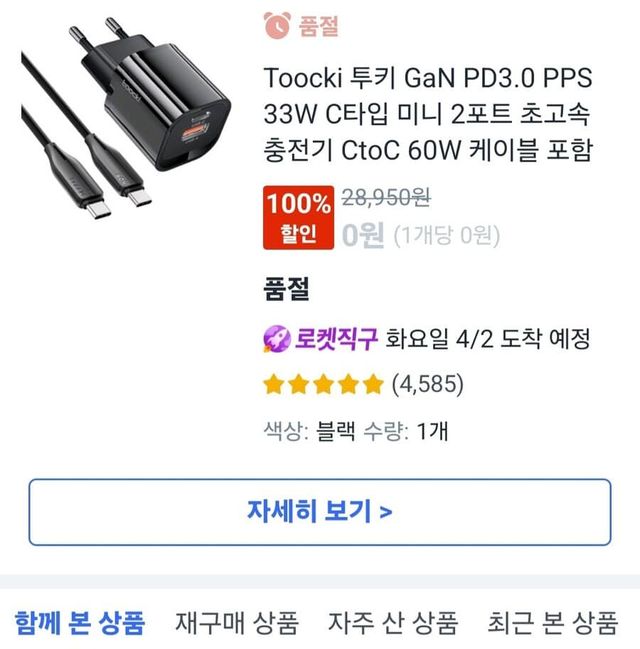640x649 pixels.
Task: Tap the 자세히 보기 button
Action: [x=319, y=512]
